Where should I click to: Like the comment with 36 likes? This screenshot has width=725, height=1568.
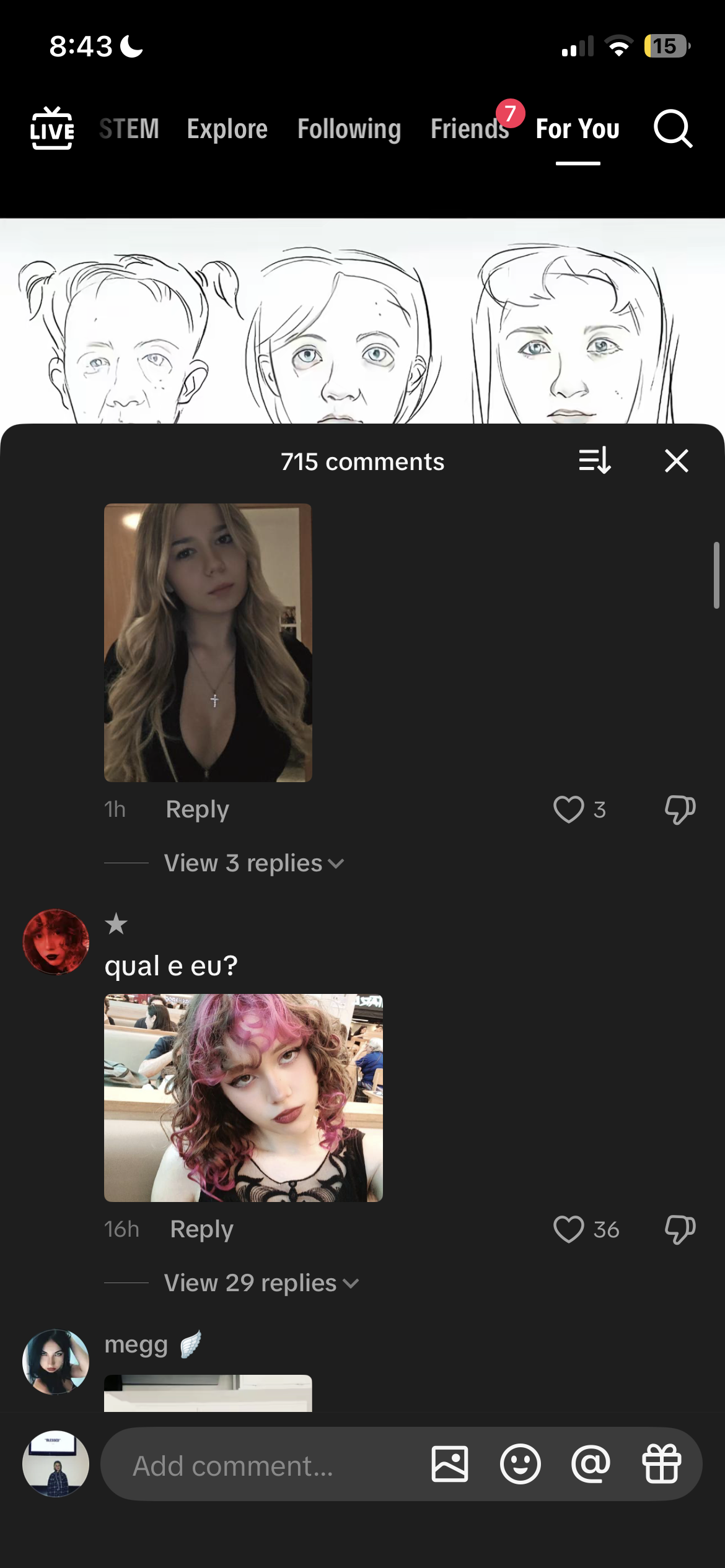(x=568, y=1229)
